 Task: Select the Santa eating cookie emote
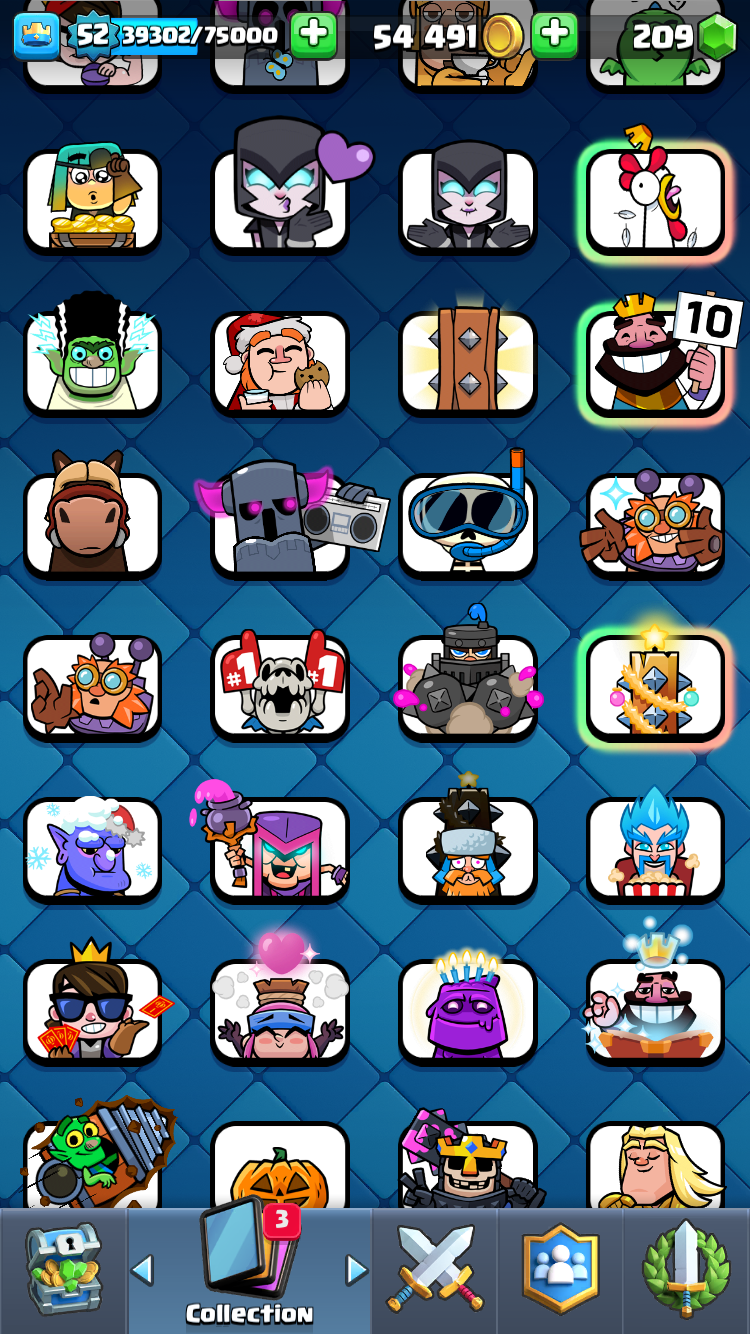pos(280,361)
